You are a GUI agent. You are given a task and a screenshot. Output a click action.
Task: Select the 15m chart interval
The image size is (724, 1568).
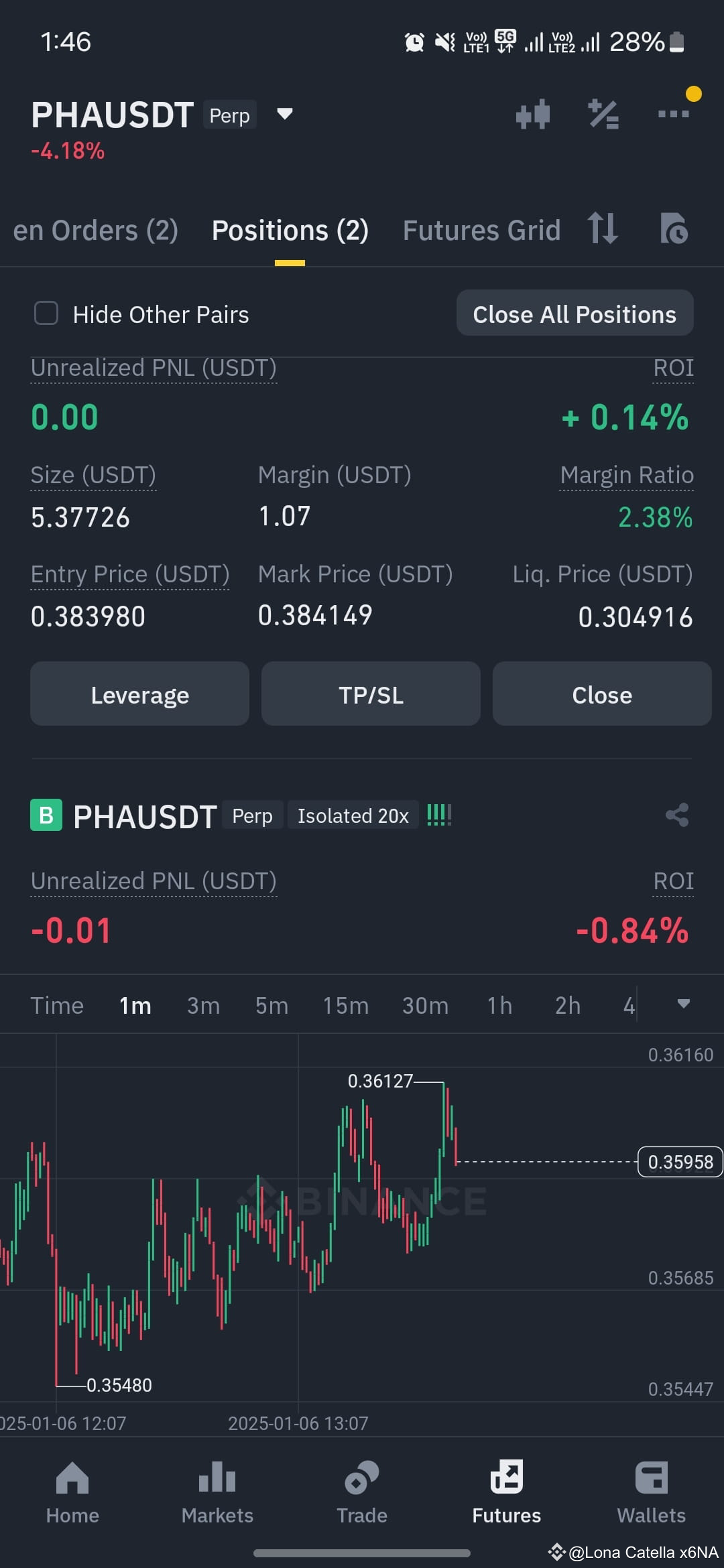pos(345,1004)
